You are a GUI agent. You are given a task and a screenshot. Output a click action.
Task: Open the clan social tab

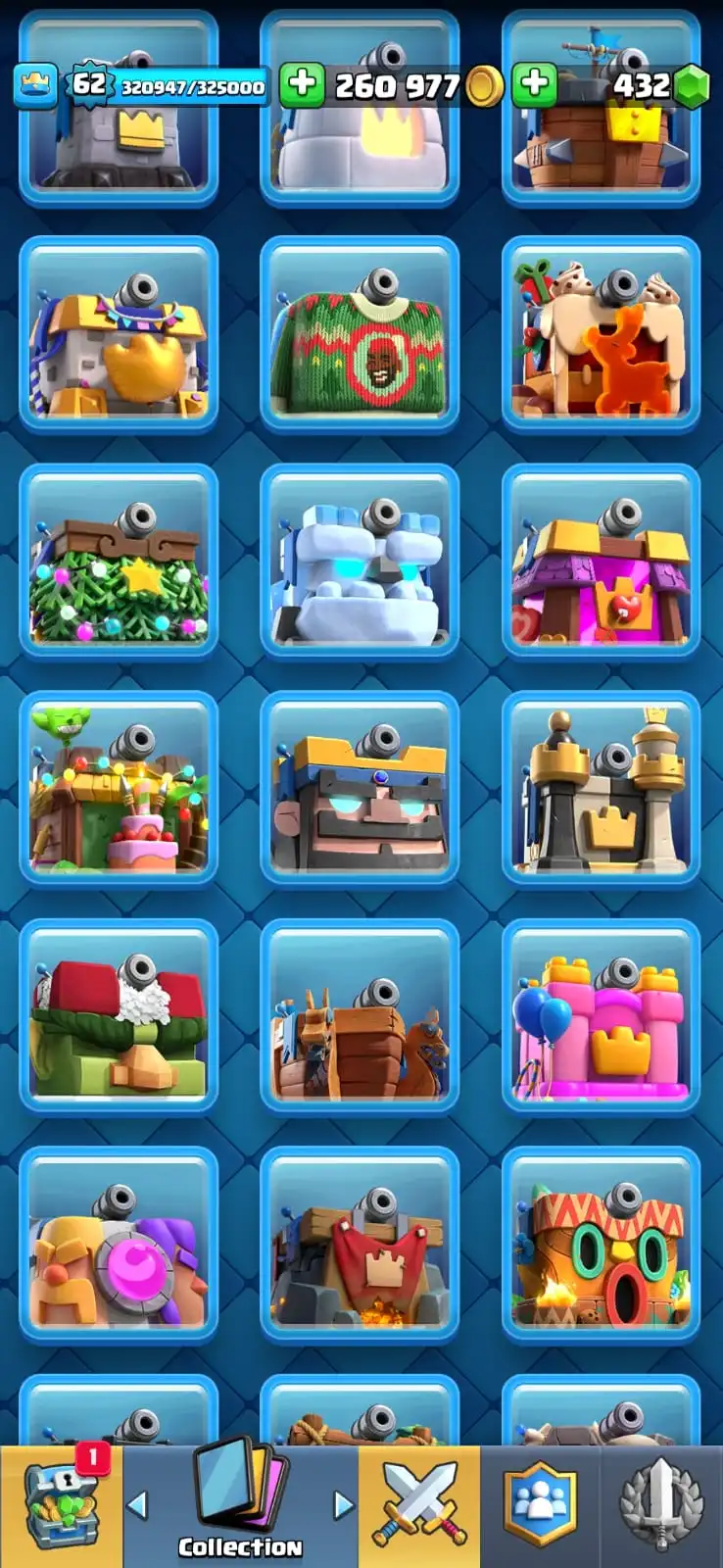coord(540,1505)
